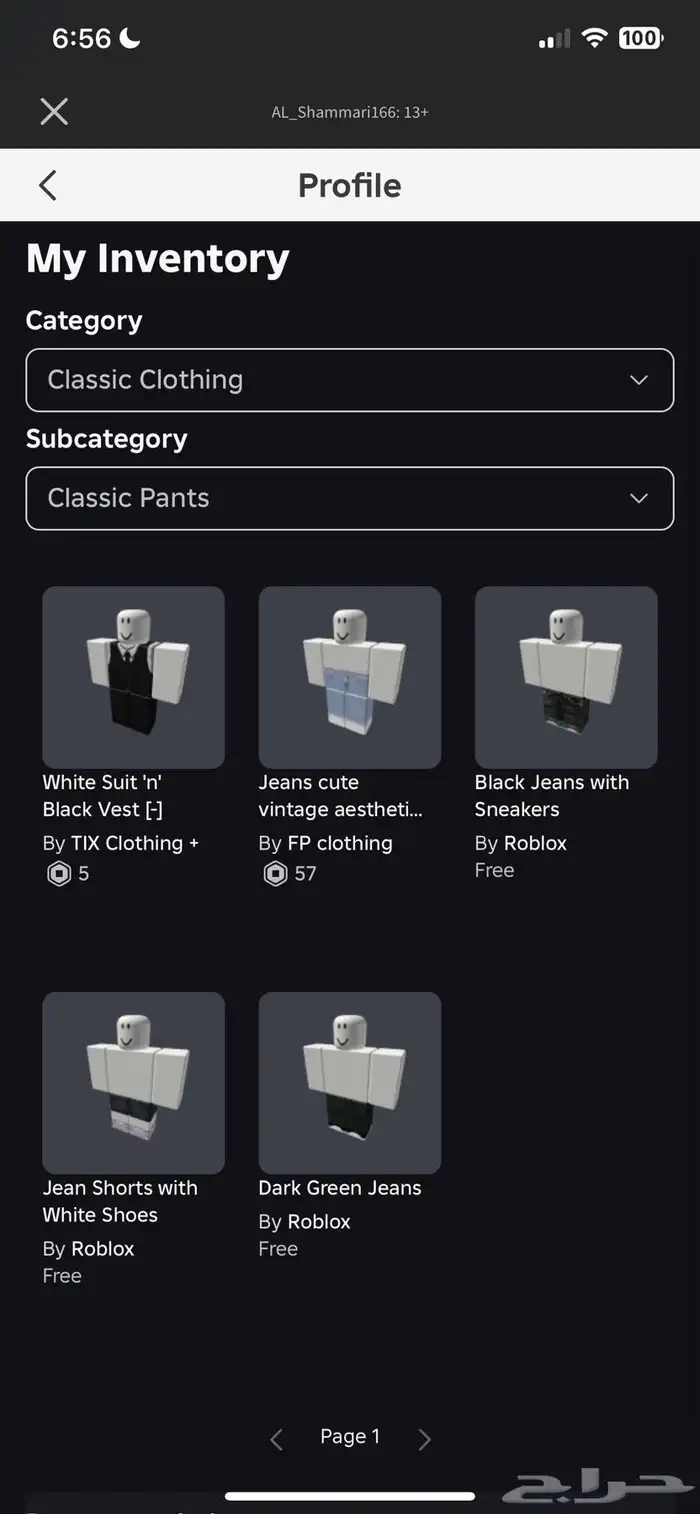Open the FP clothing creator link
This screenshot has width=700, height=1514.
[339, 843]
